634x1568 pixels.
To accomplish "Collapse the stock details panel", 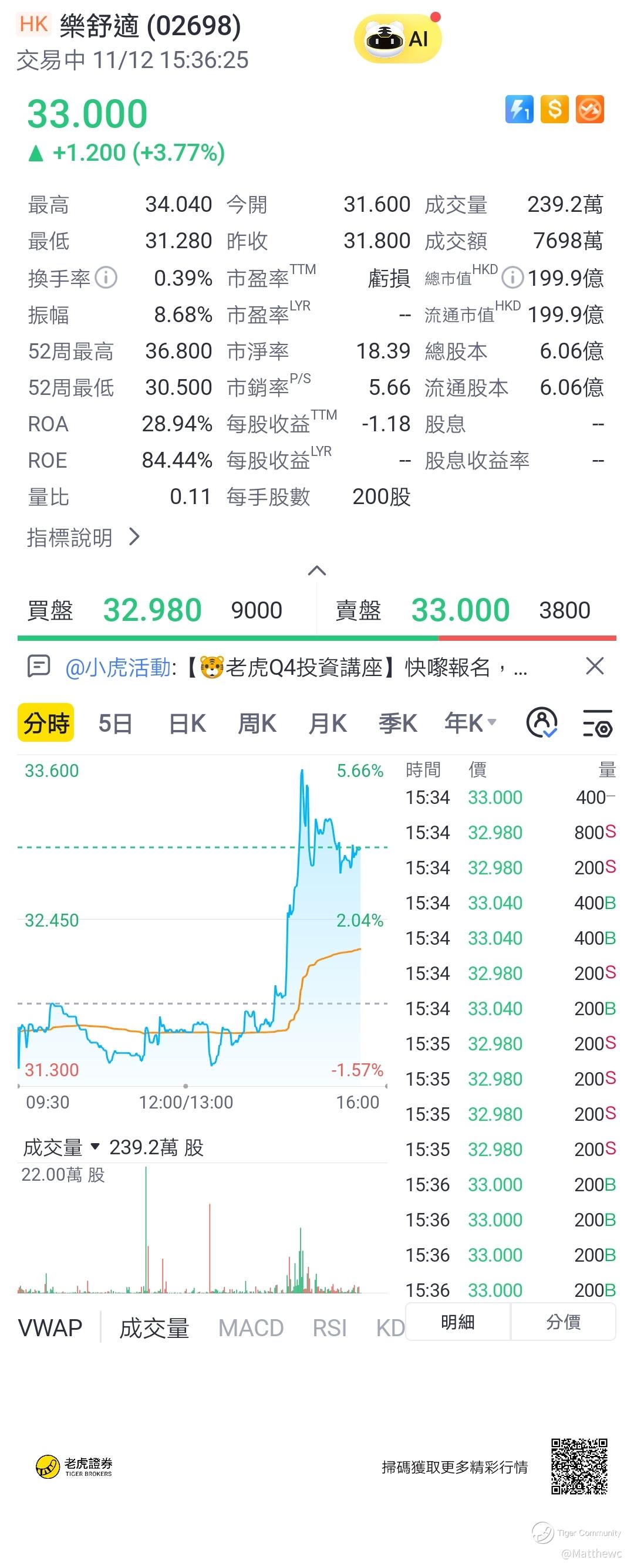I will 316,571.
